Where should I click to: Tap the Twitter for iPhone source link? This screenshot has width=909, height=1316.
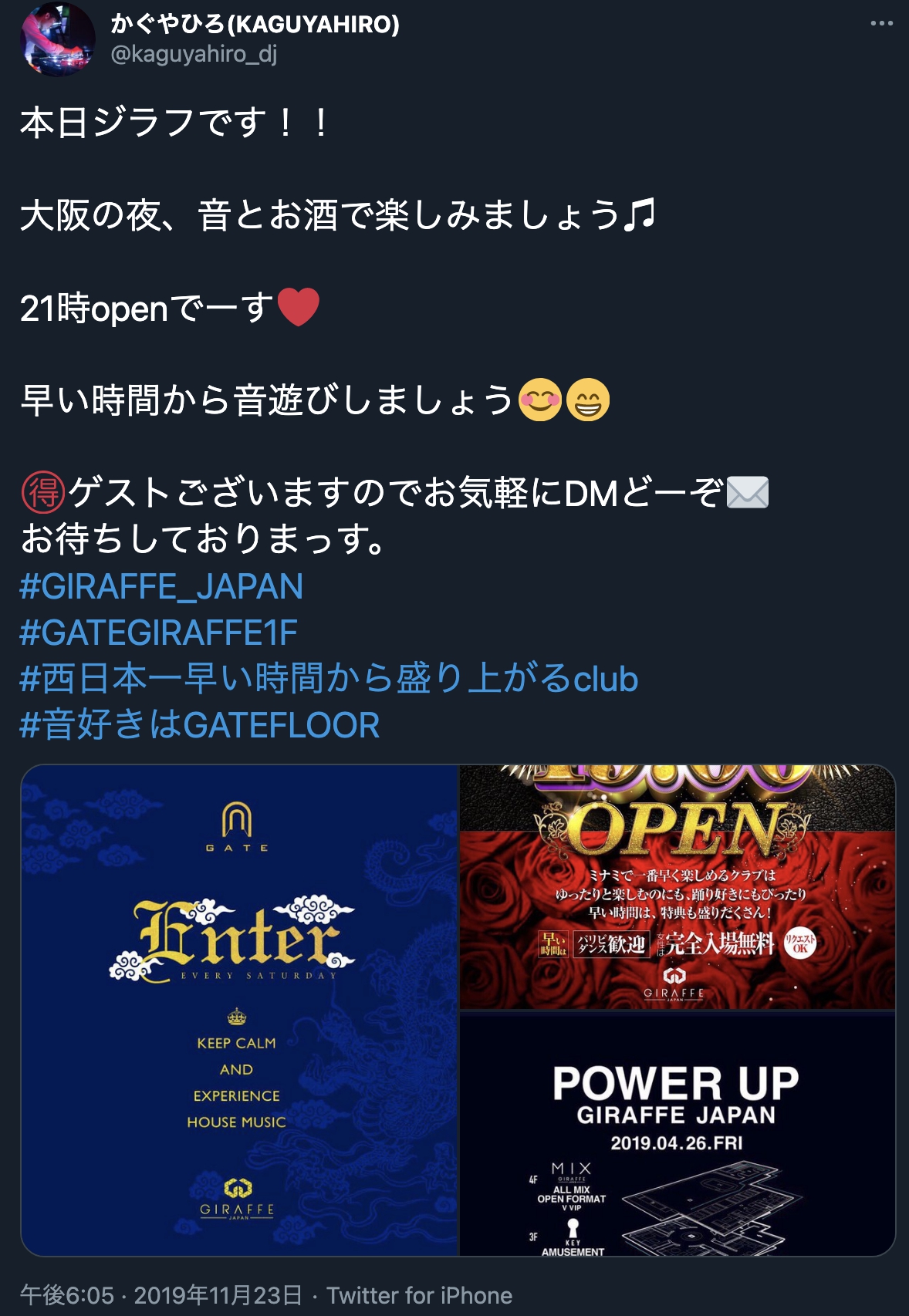coord(419,1295)
